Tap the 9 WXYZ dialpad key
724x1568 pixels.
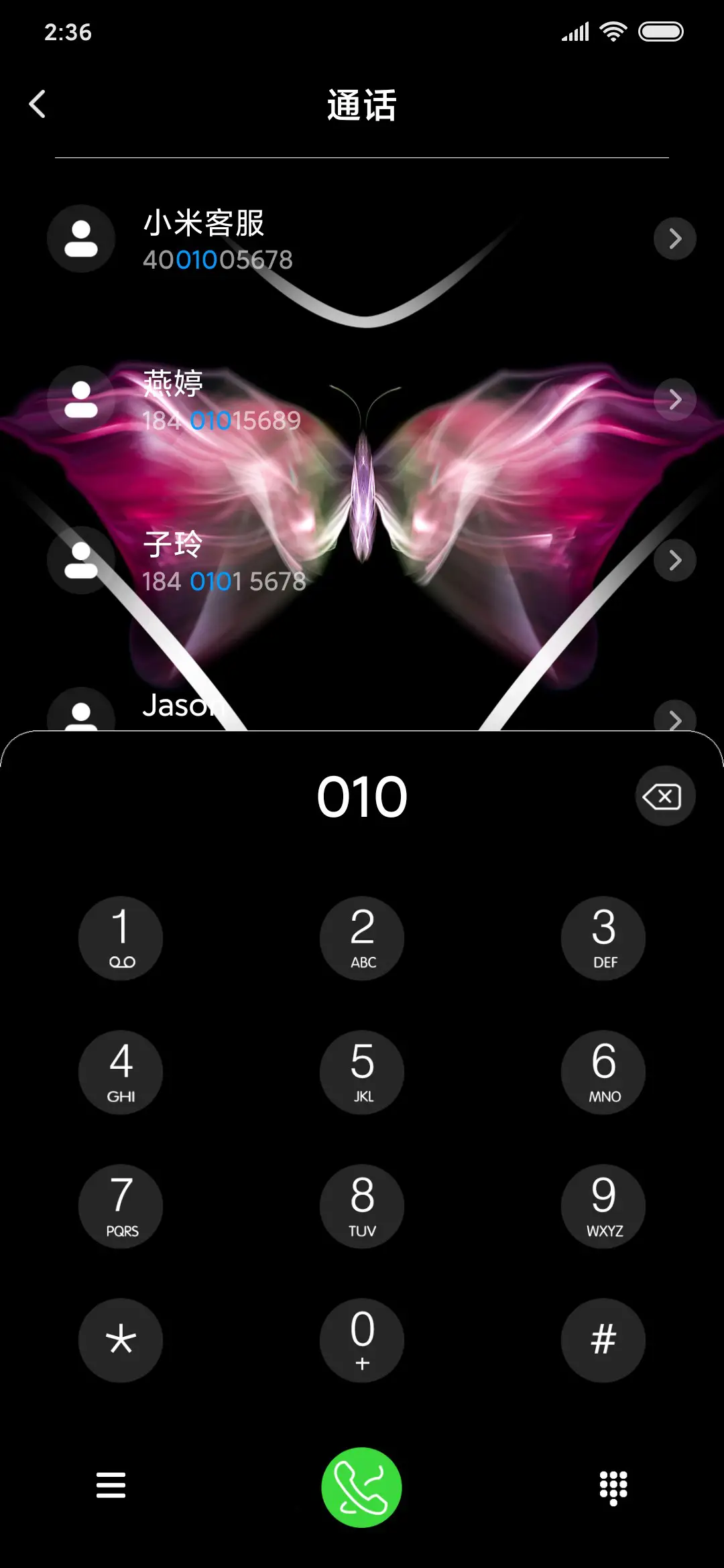pyautogui.click(x=603, y=1206)
